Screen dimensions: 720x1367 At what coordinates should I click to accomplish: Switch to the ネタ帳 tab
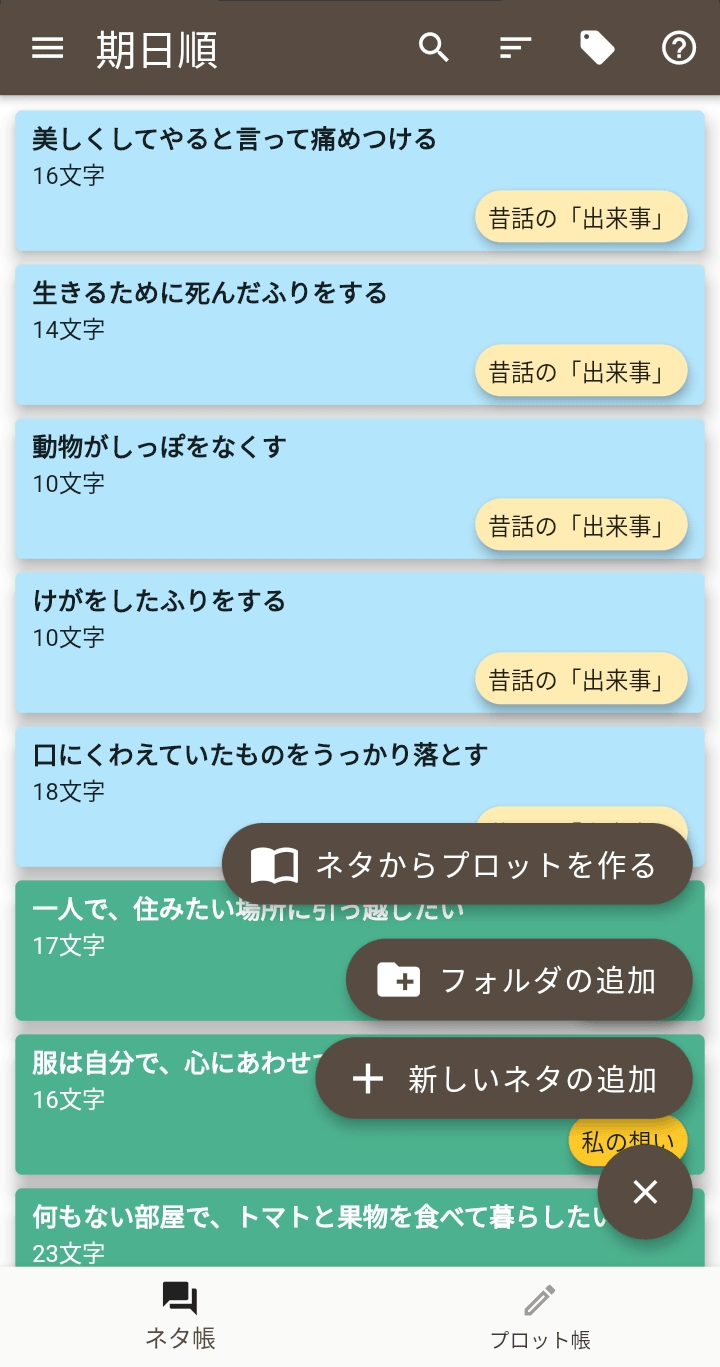coord(180,1316)
